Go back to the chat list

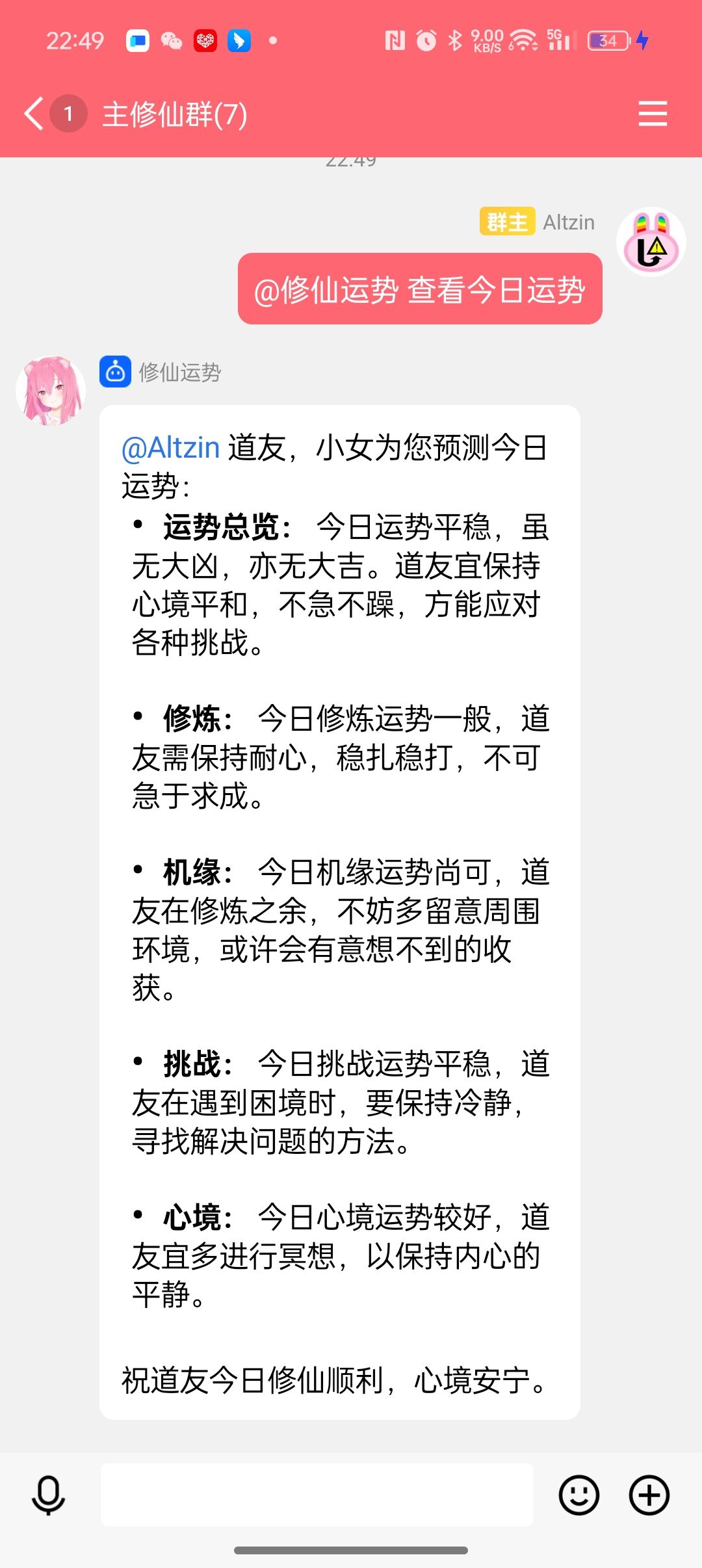(x=34, y=114)
